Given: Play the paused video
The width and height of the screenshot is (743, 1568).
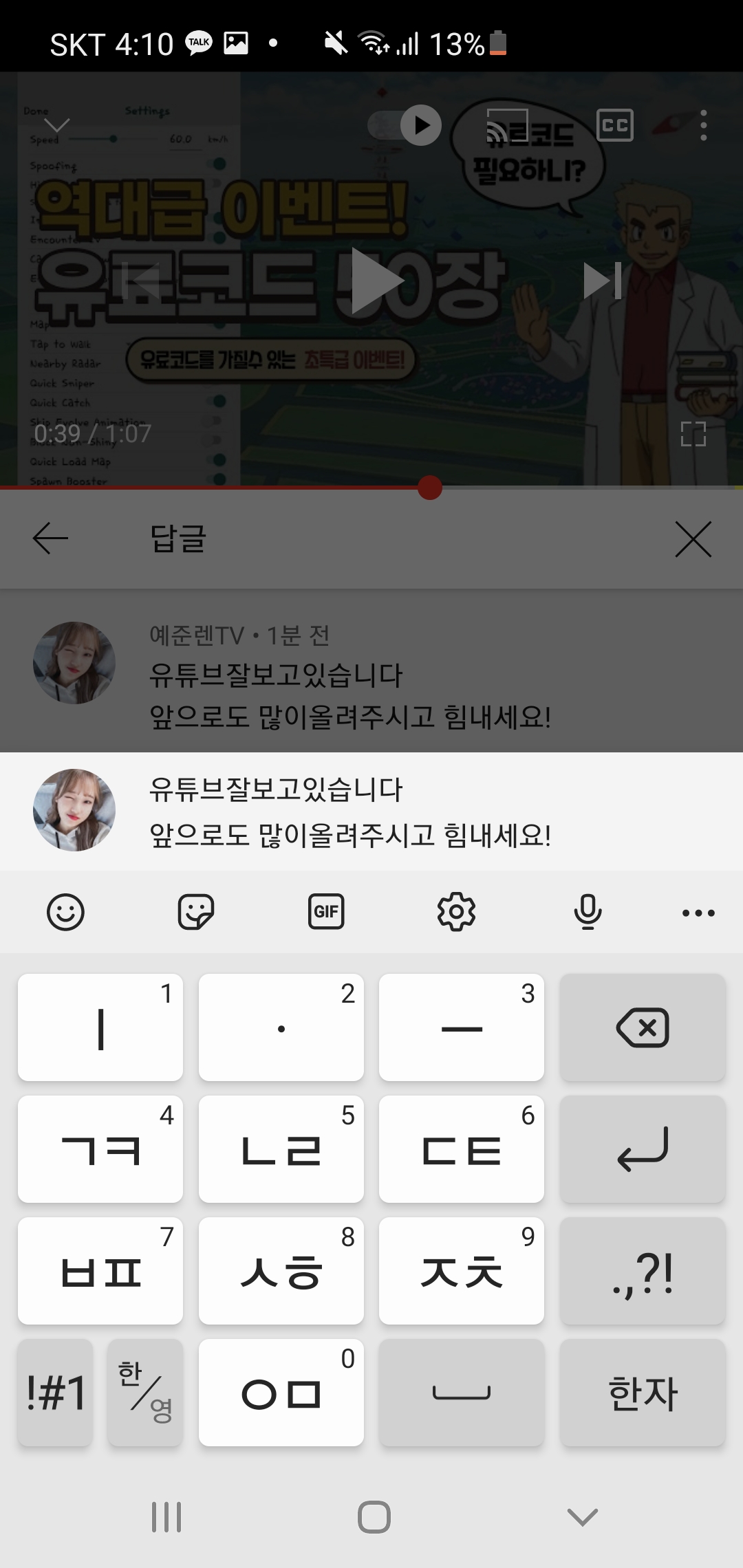Looking at the screenshot, I should [376, 281].
